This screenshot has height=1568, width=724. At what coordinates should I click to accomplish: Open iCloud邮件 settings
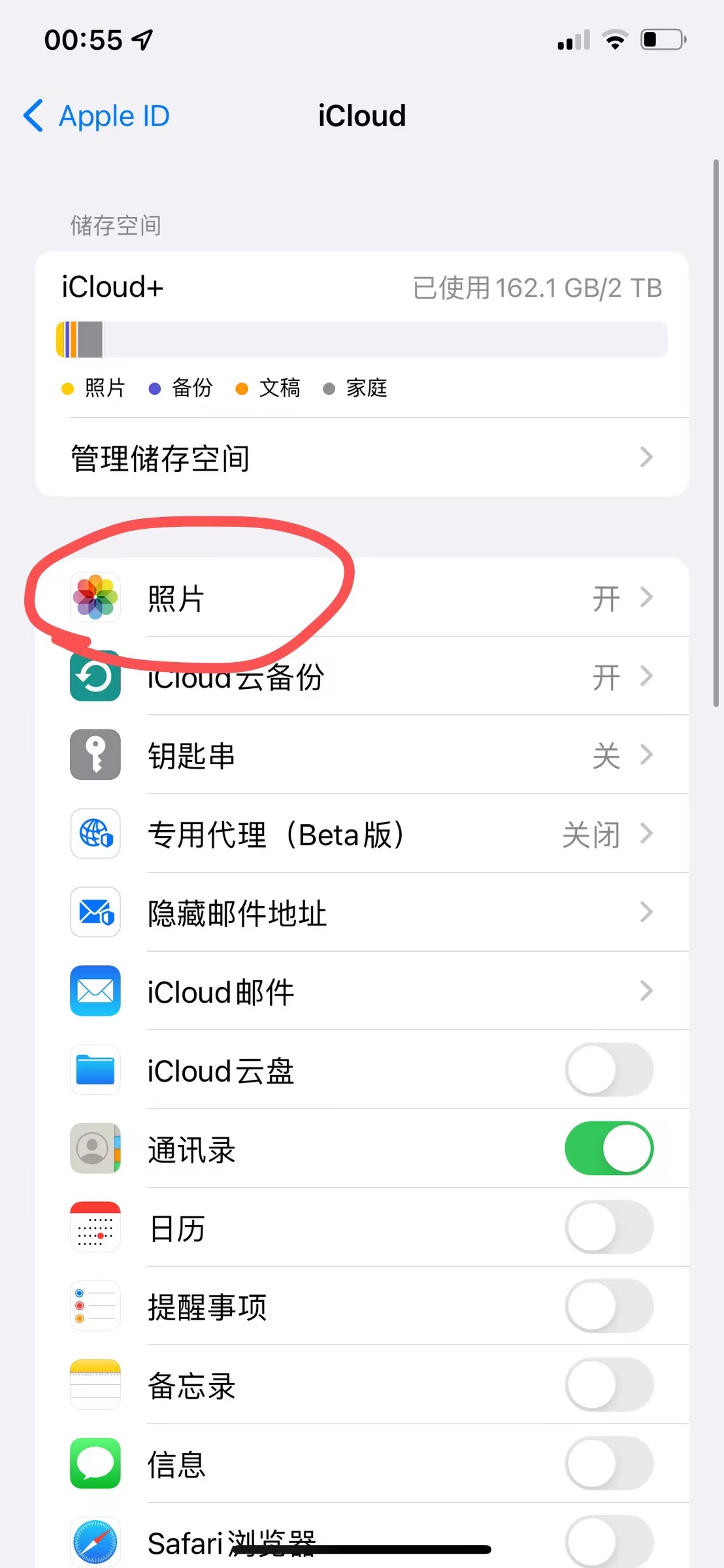click(361, 992)
